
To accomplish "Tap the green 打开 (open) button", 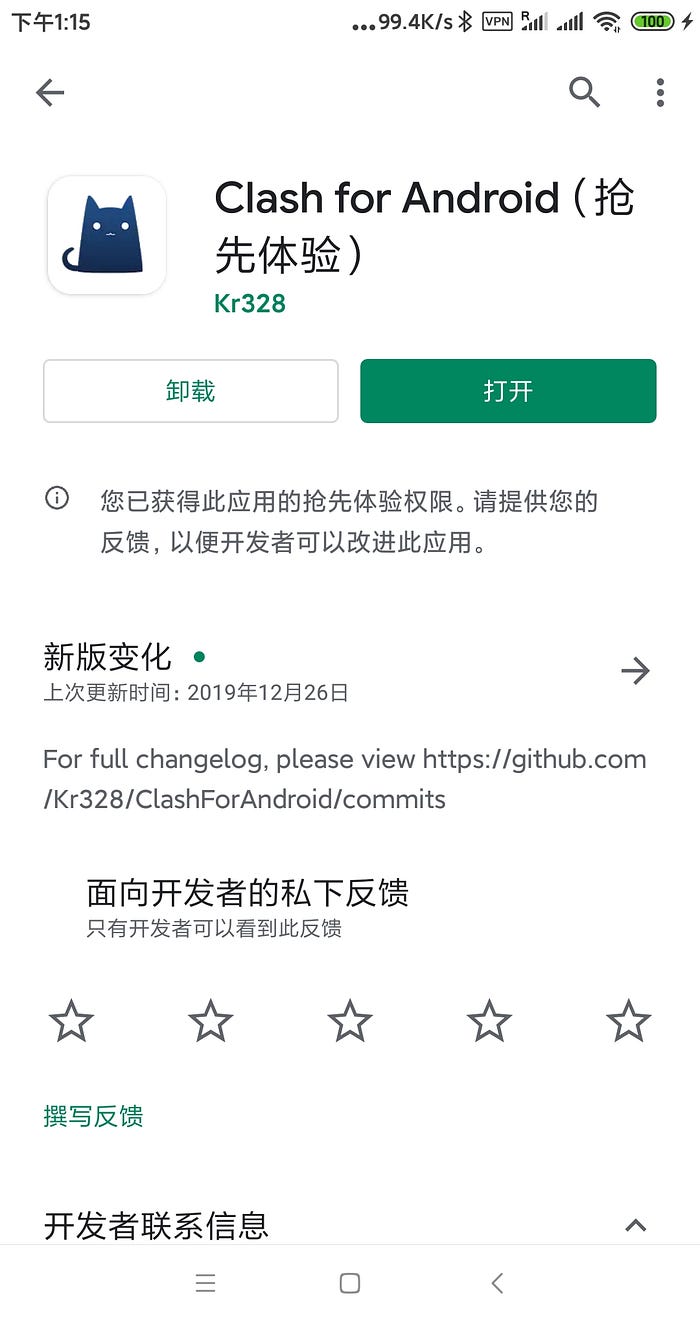I will [508, 391].
